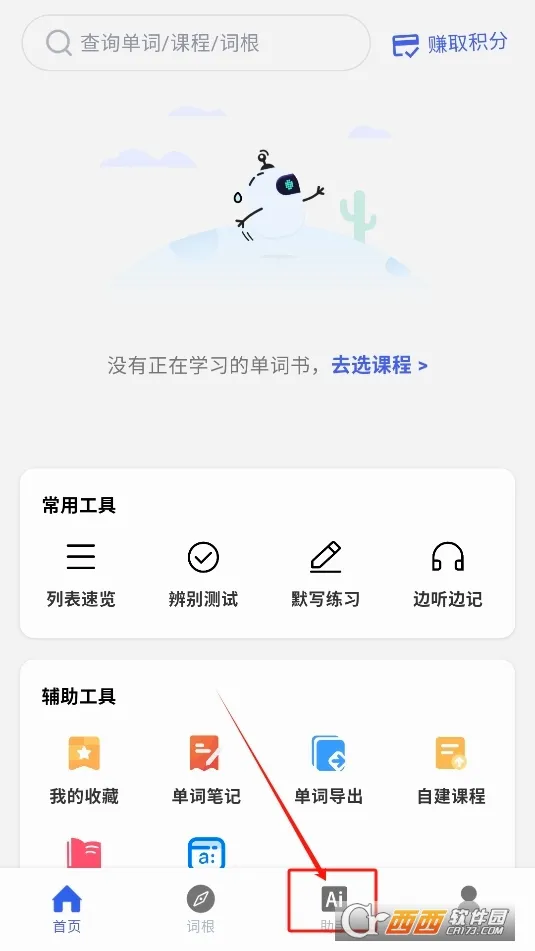Follow the 去选课程 link
The image size is (535, 951).
380,365
